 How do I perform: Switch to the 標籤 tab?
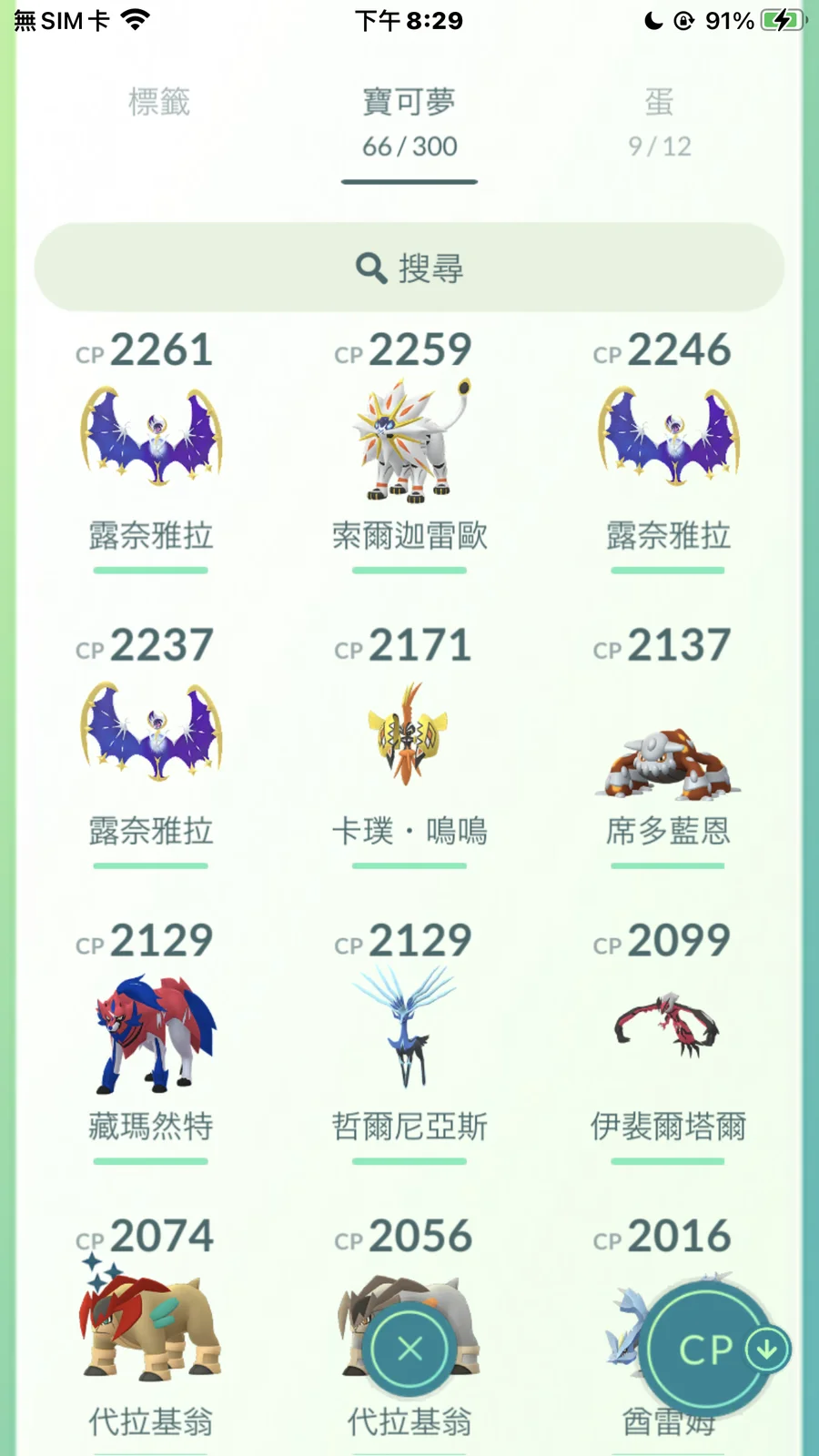point(159,102)
